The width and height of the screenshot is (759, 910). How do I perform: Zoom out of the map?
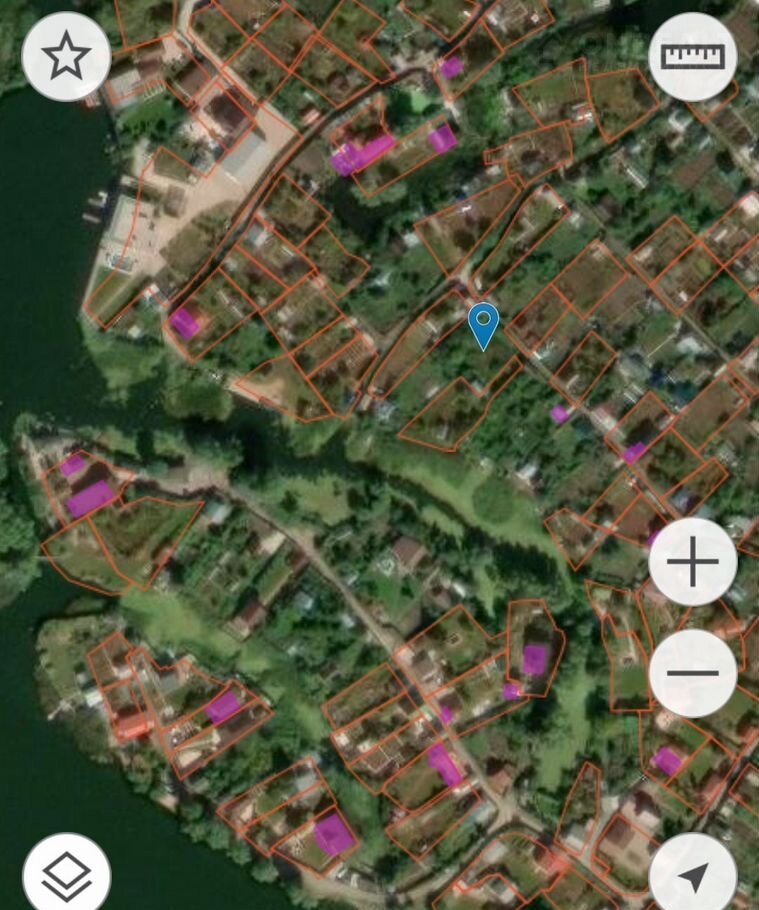(692, 673)
